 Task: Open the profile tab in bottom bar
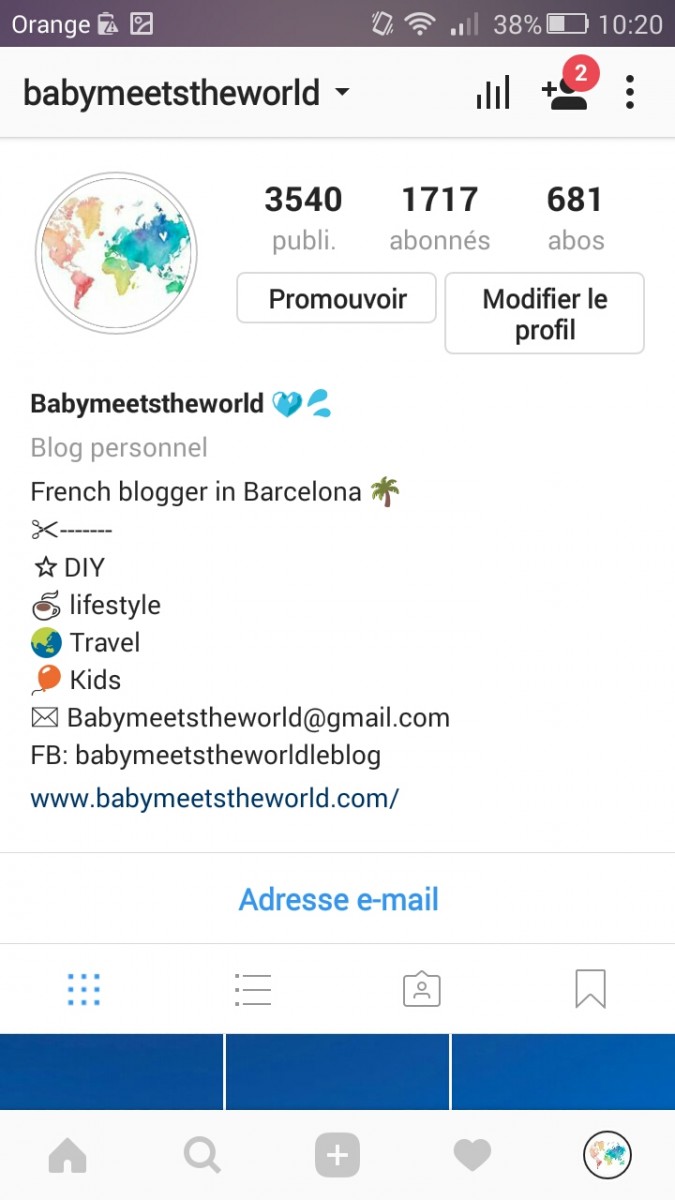pyautogui.click(x=607, y=1157)
